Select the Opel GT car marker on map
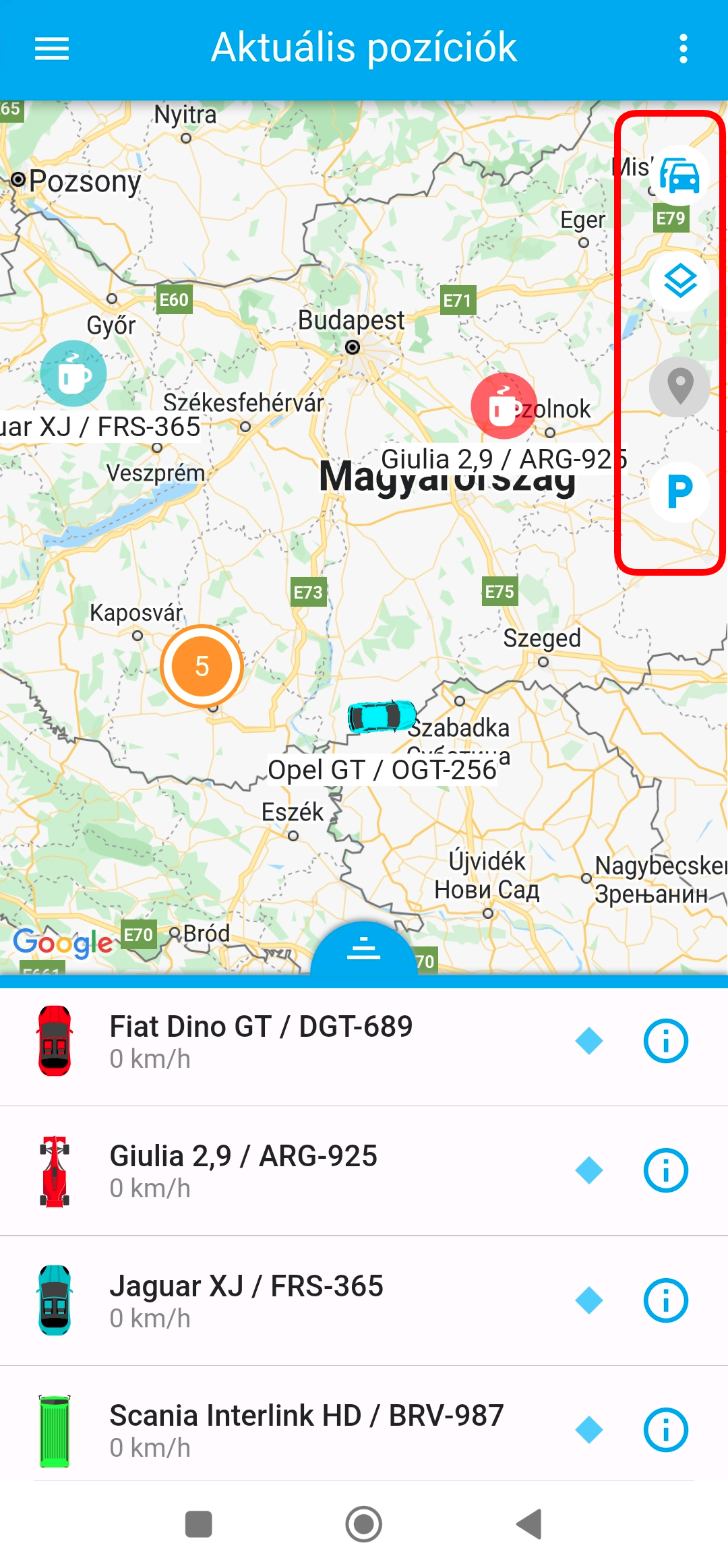This screenshot has width=728, height=1568. coord(381,717)
